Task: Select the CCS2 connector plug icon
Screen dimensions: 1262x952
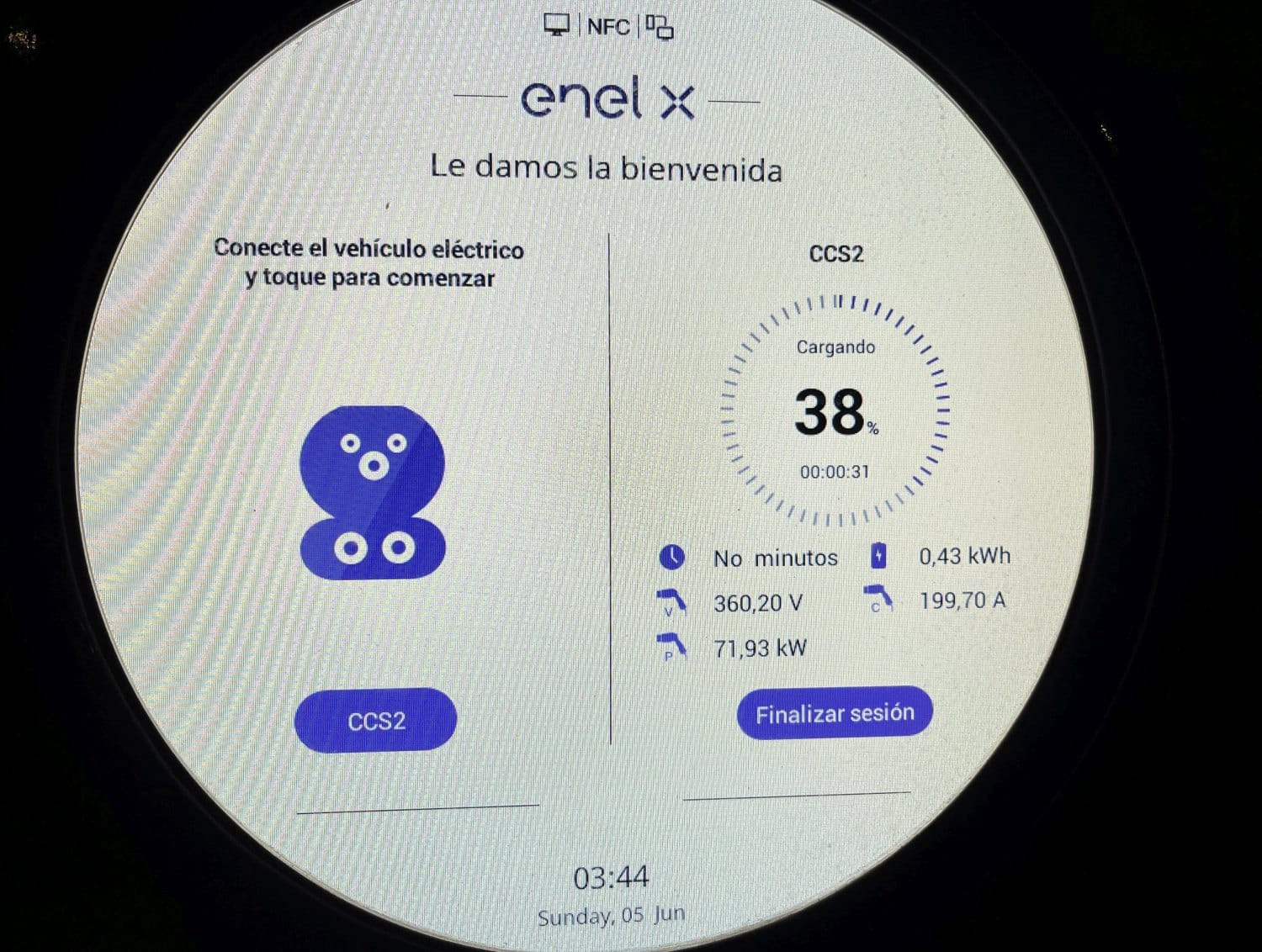Action: tap(373, 493)
